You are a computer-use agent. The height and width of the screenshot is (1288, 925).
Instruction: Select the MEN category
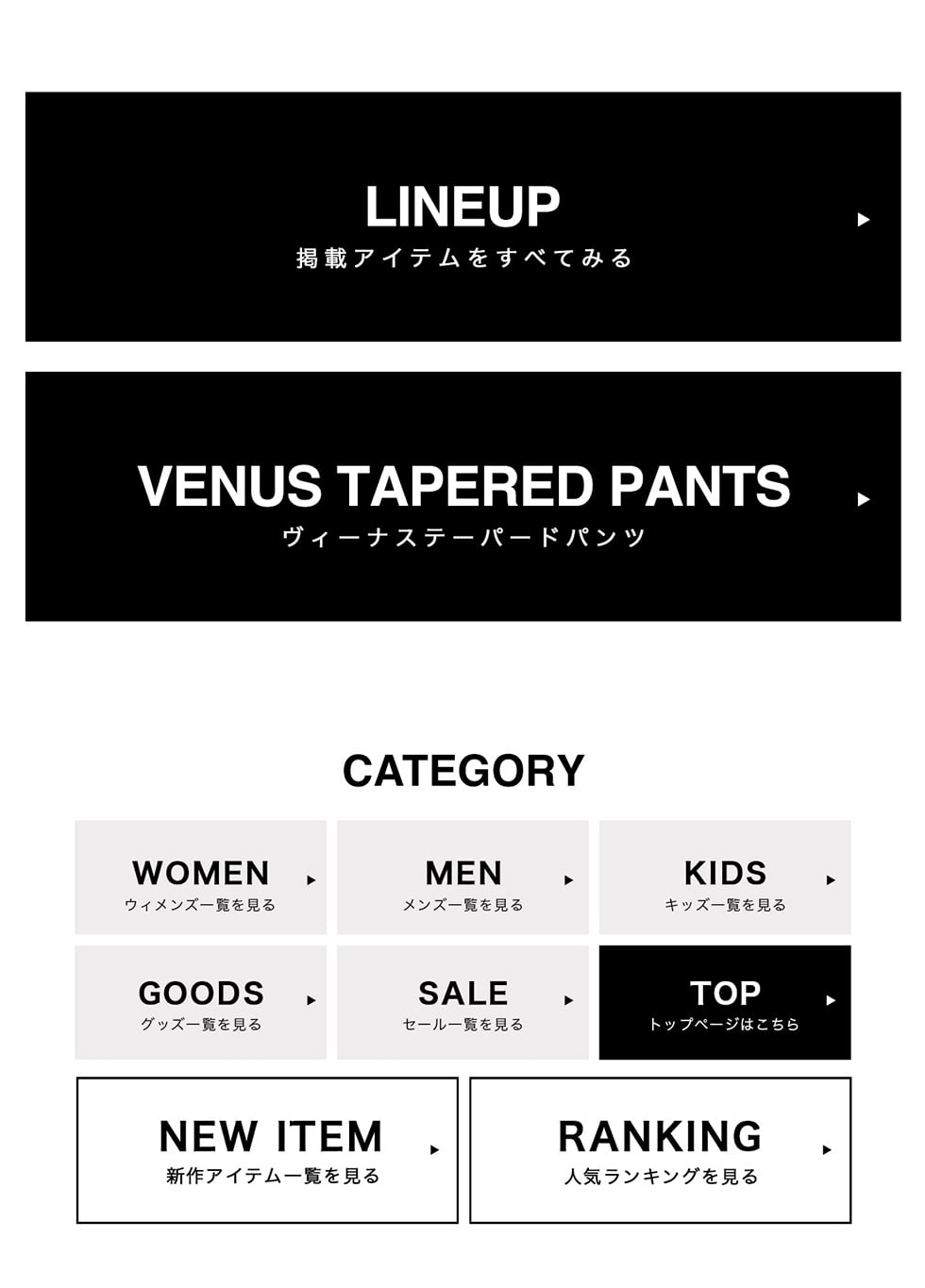point(462,878)
